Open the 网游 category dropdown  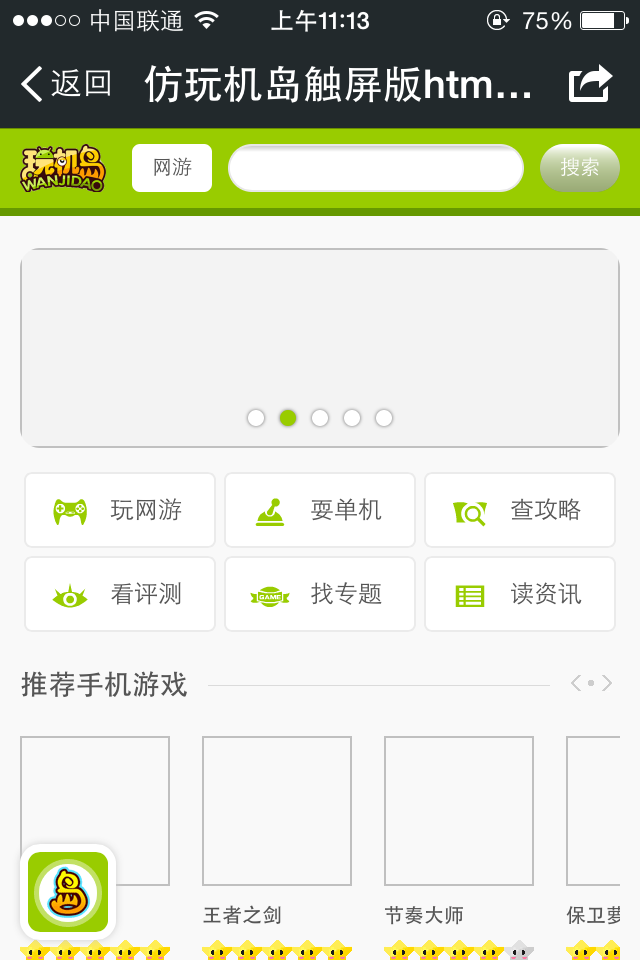click(172, 168)
